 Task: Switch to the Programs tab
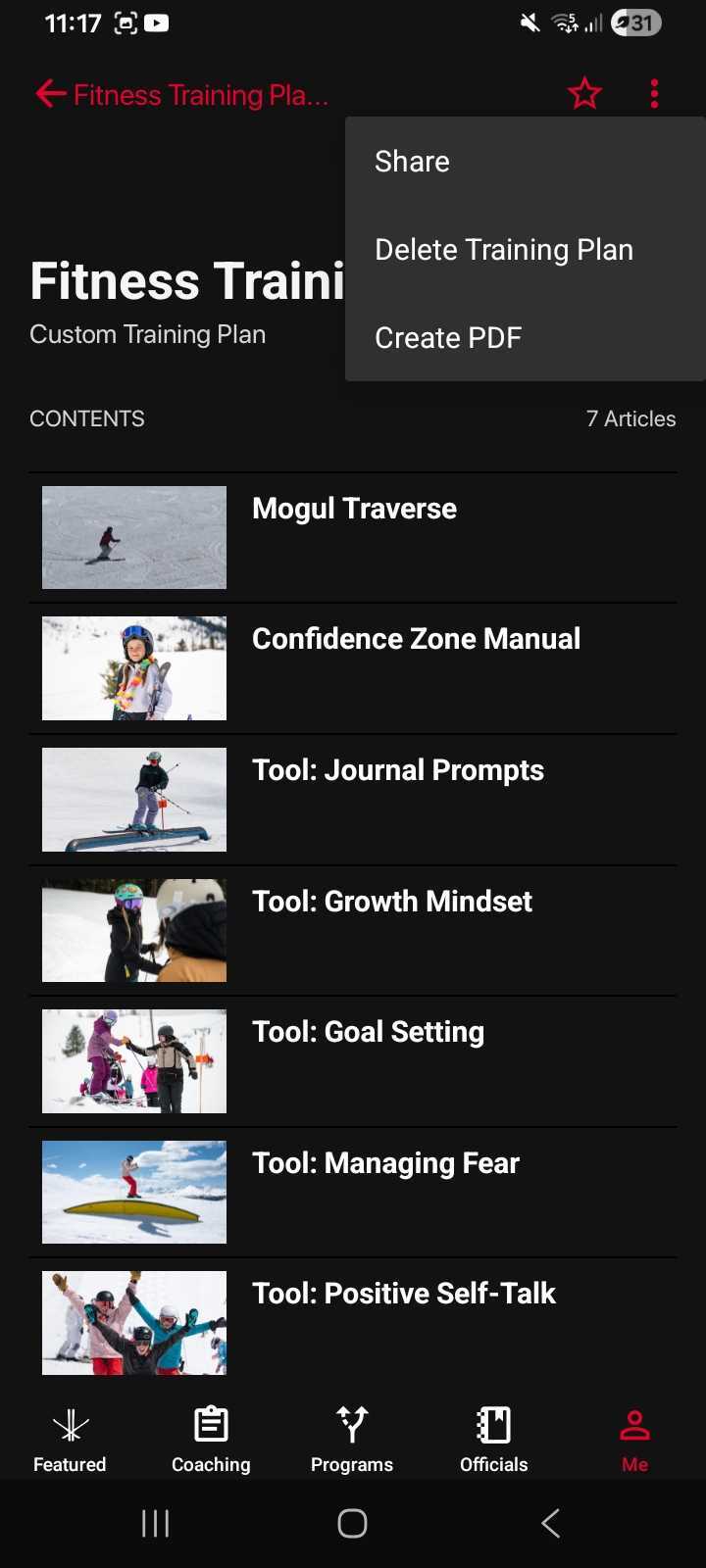tap(352, 1439)
